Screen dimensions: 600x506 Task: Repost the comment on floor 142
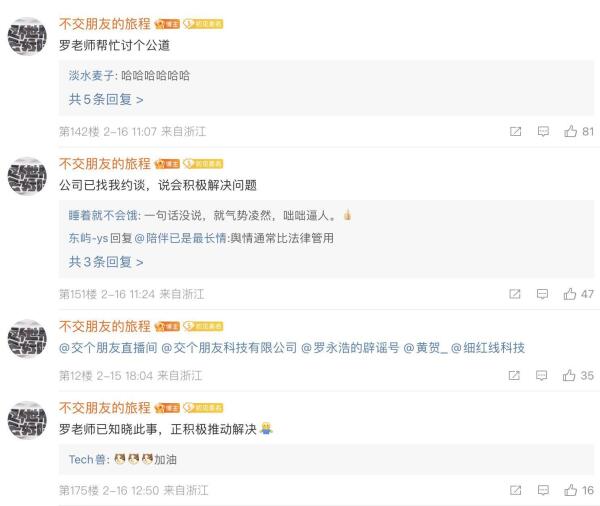pos(515,131)
